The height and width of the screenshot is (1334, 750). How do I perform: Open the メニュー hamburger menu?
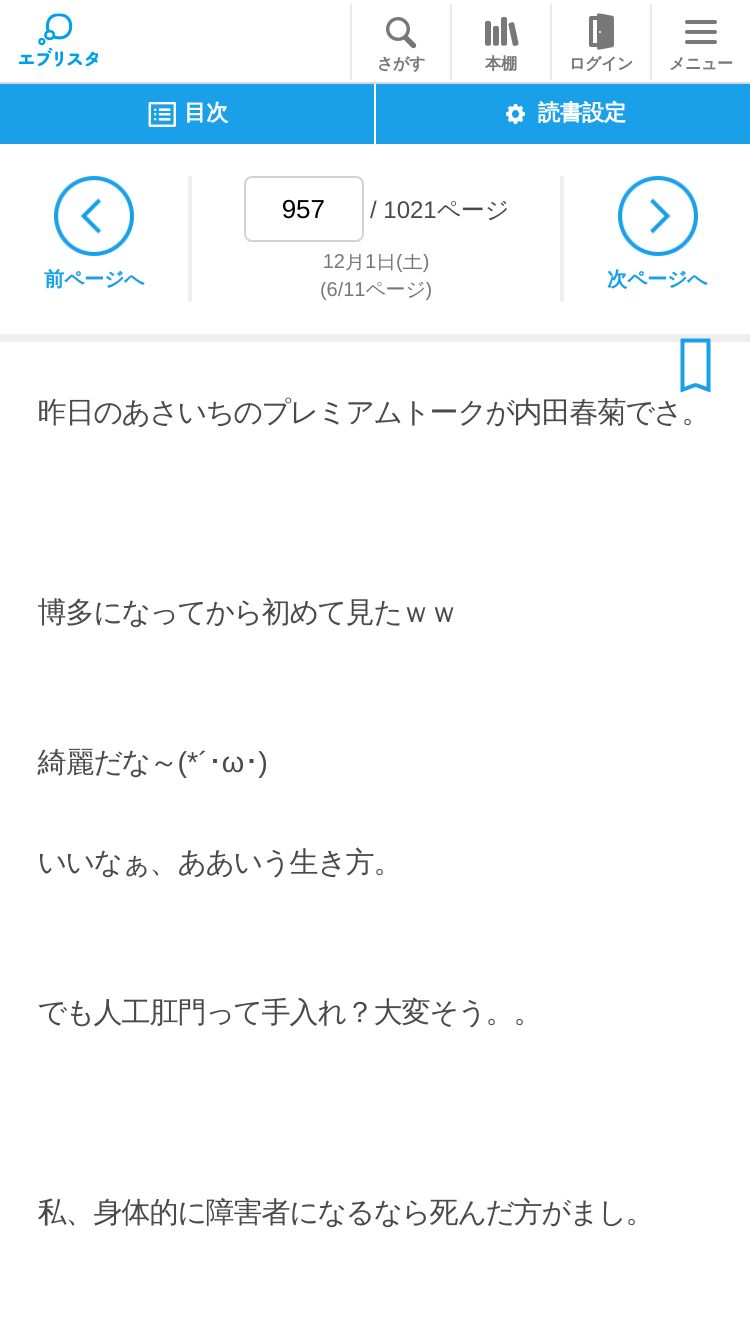tap(701, 43)
